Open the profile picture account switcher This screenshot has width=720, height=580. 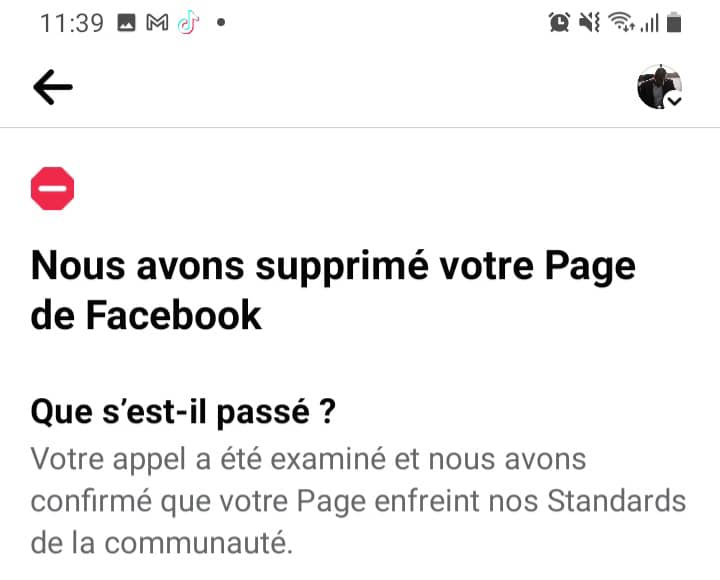click(x=659, y=88)
